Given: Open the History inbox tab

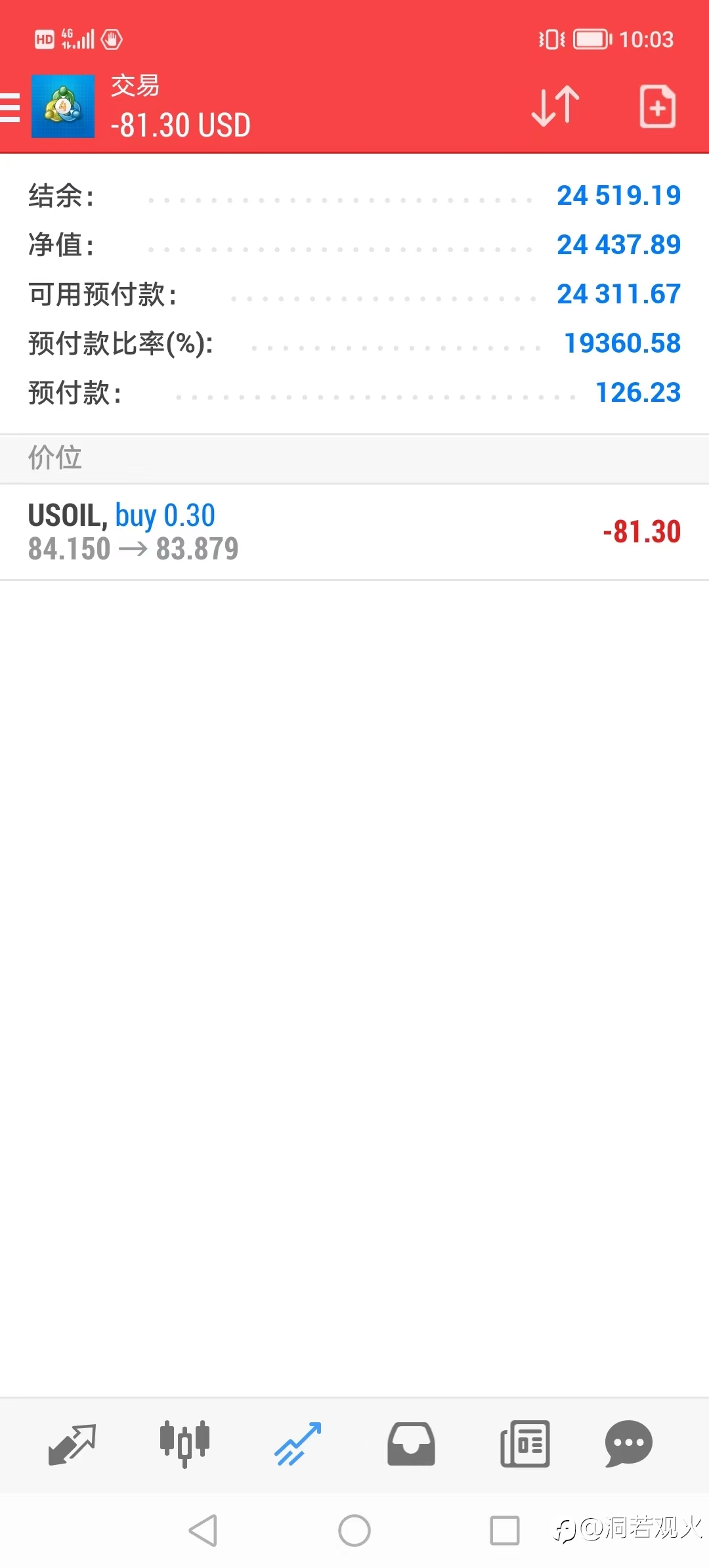Looking at the screenshot, I should click(x=411, y=1444).
